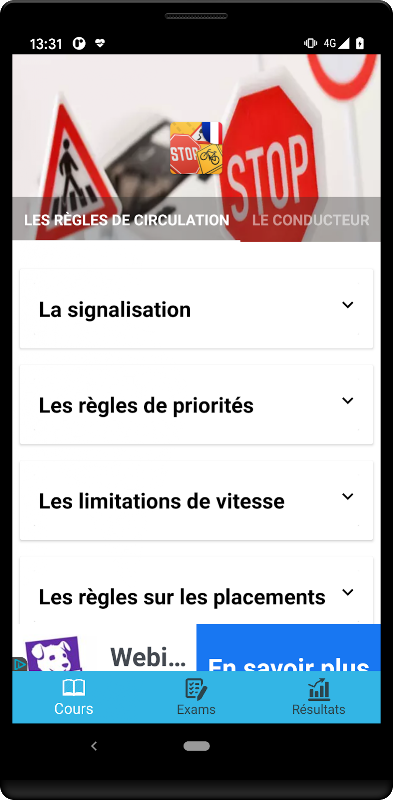The image size is (393, 800).
Task: Go back with the system back arrow
Action: (x=94, y=746)
